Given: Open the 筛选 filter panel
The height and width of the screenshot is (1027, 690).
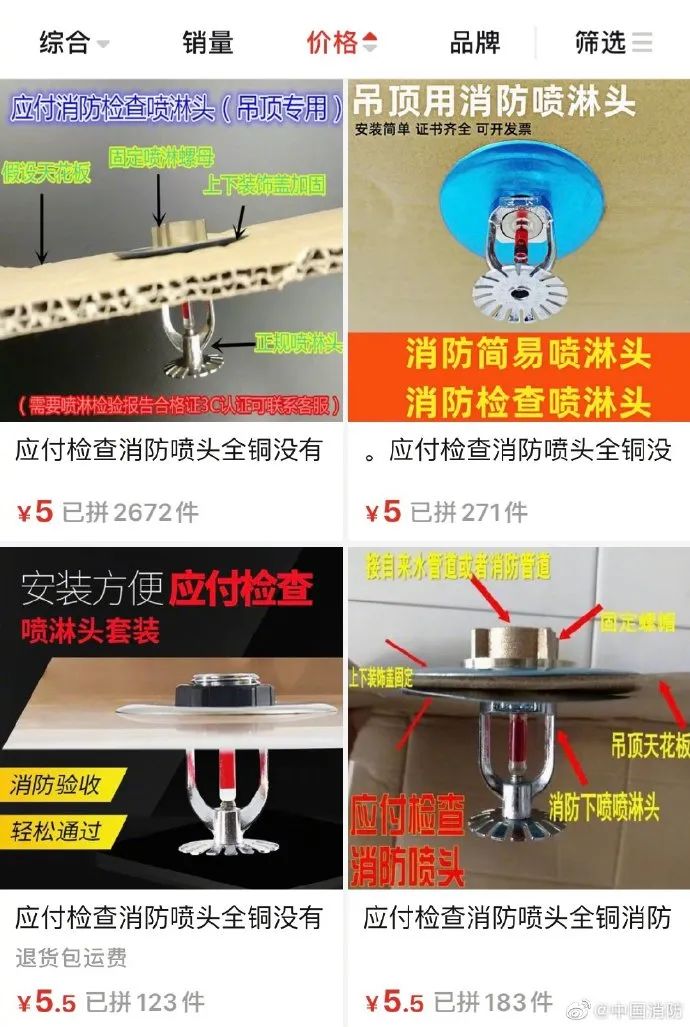Looking at the screenshot, I should click(613, 42).
